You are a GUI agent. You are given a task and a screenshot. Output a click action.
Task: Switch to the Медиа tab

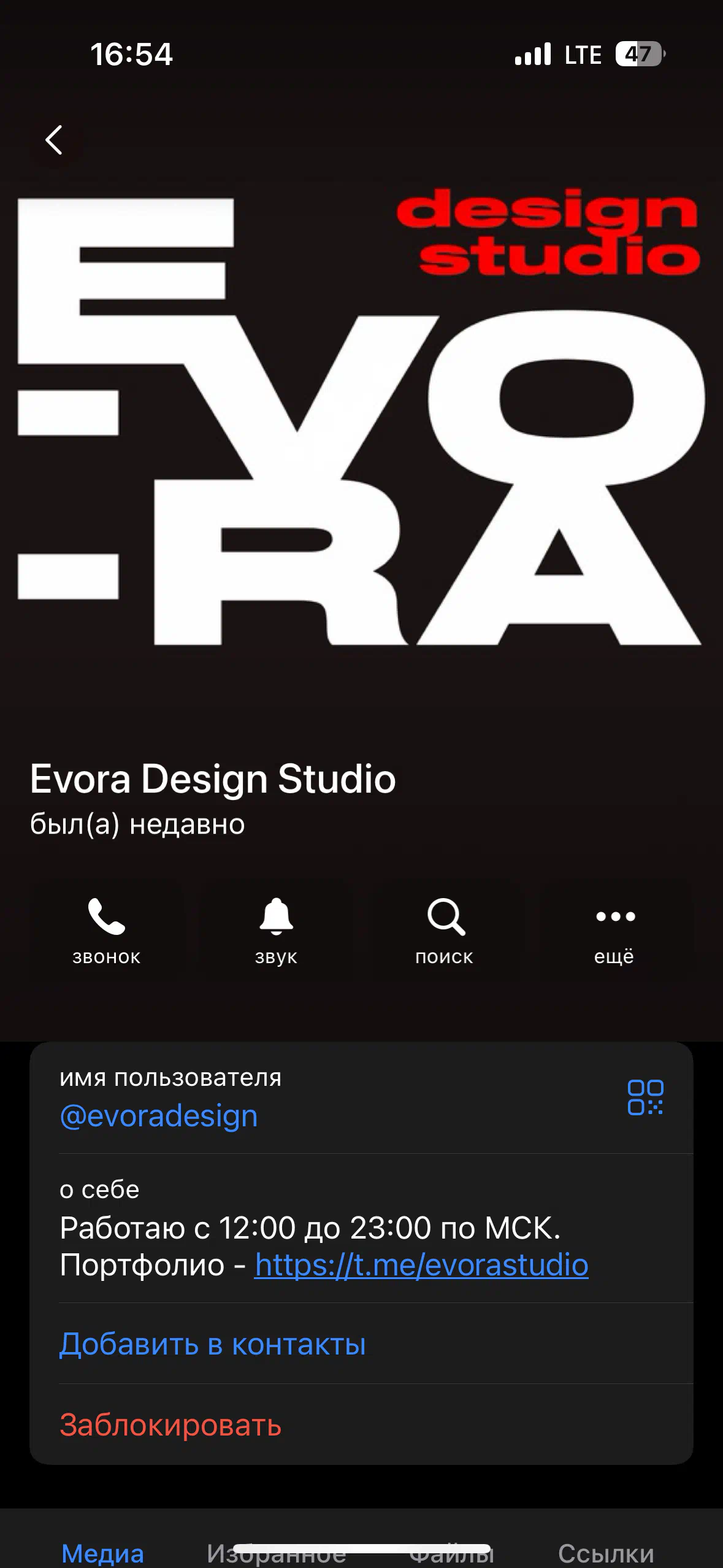[x=103, y=1554]
